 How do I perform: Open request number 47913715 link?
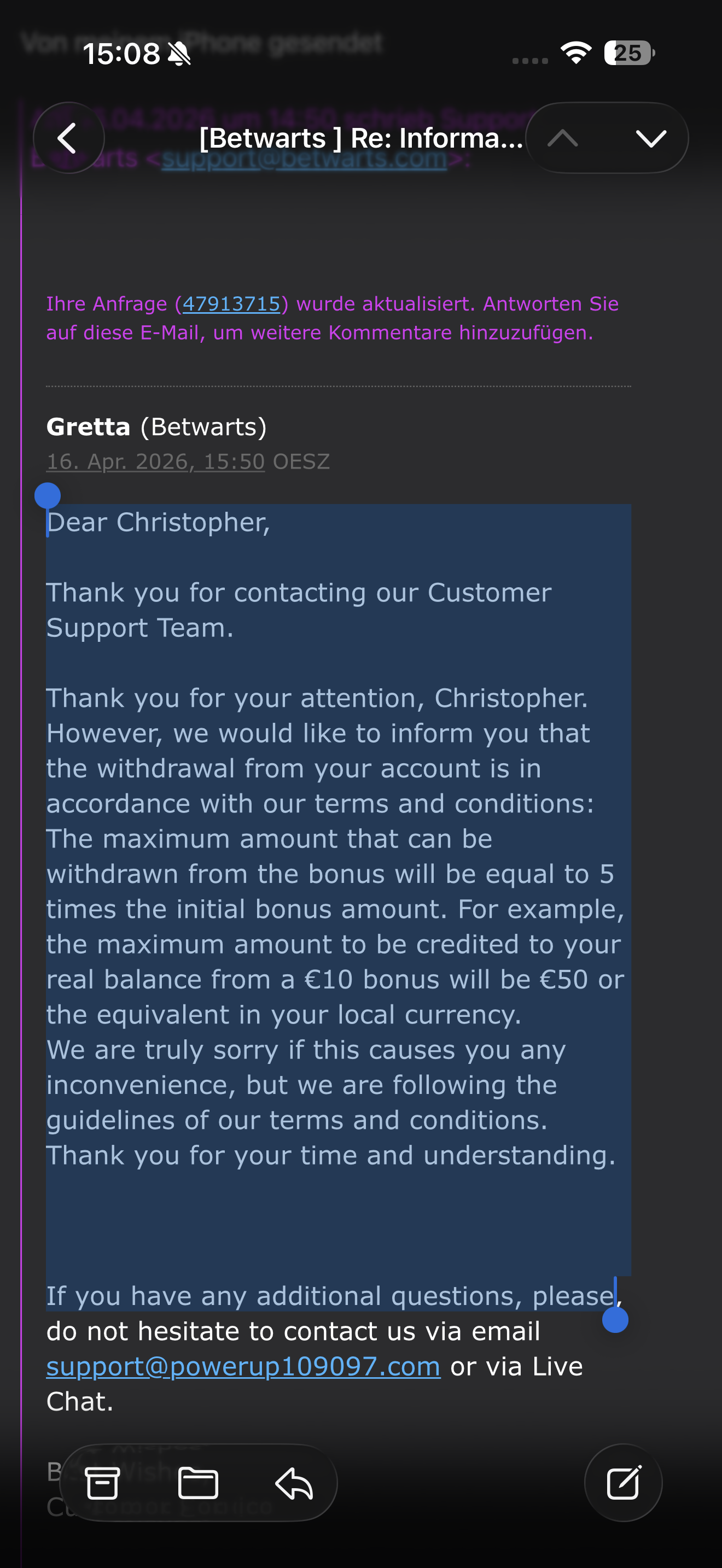(231, 303)
